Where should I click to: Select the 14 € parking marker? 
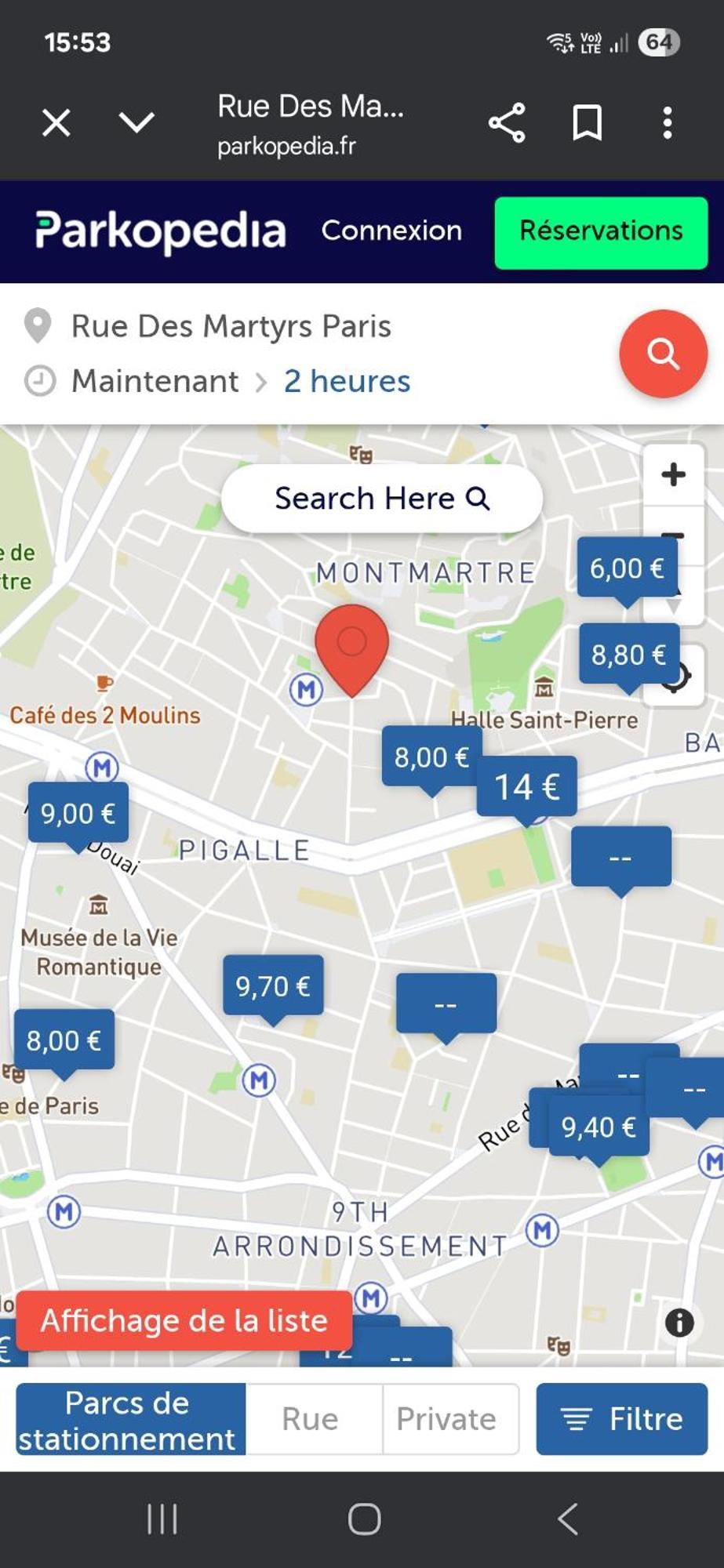(527, 786)
